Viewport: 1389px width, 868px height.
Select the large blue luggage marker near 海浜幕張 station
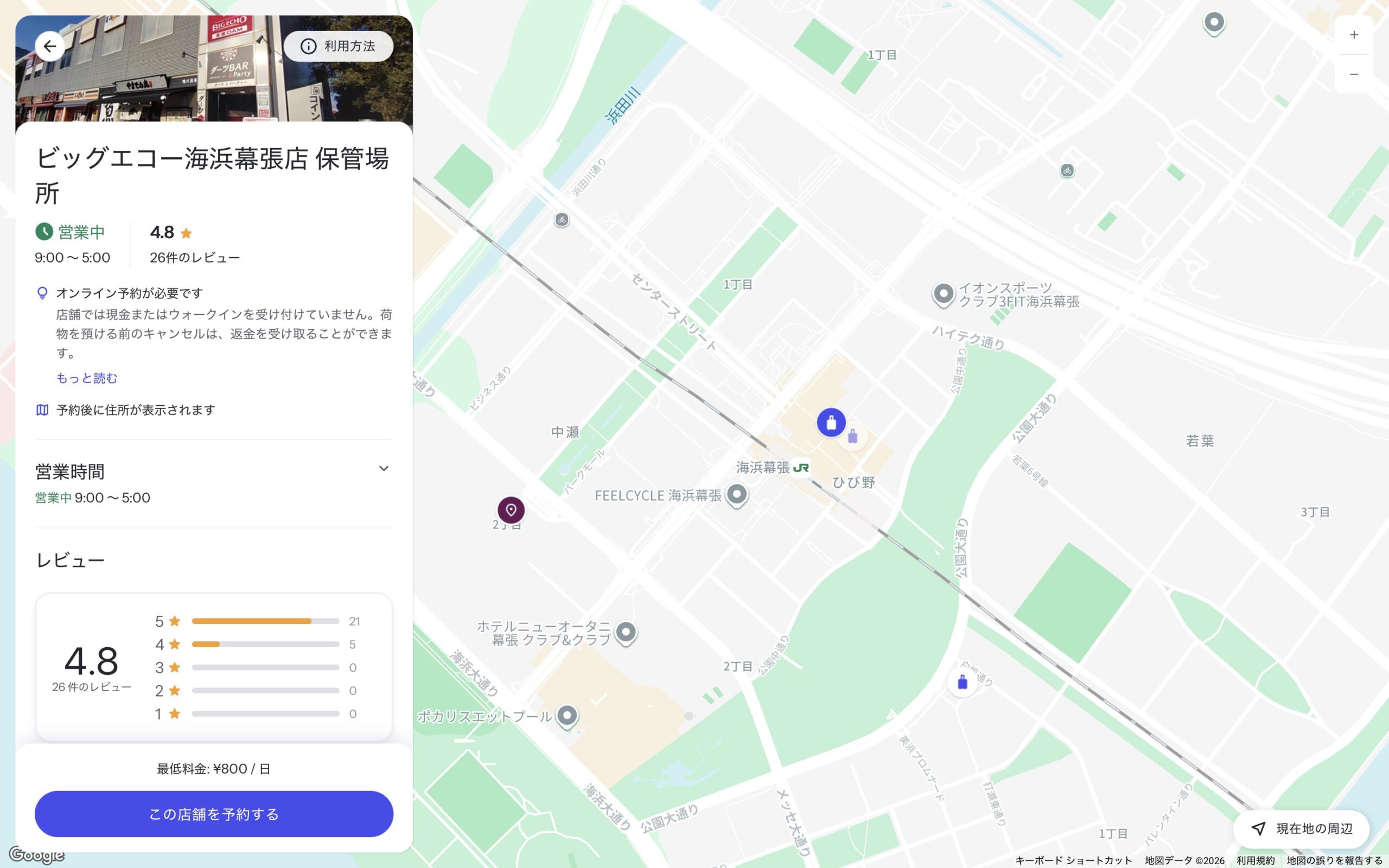pyautogui.click(x=831, y=423)
